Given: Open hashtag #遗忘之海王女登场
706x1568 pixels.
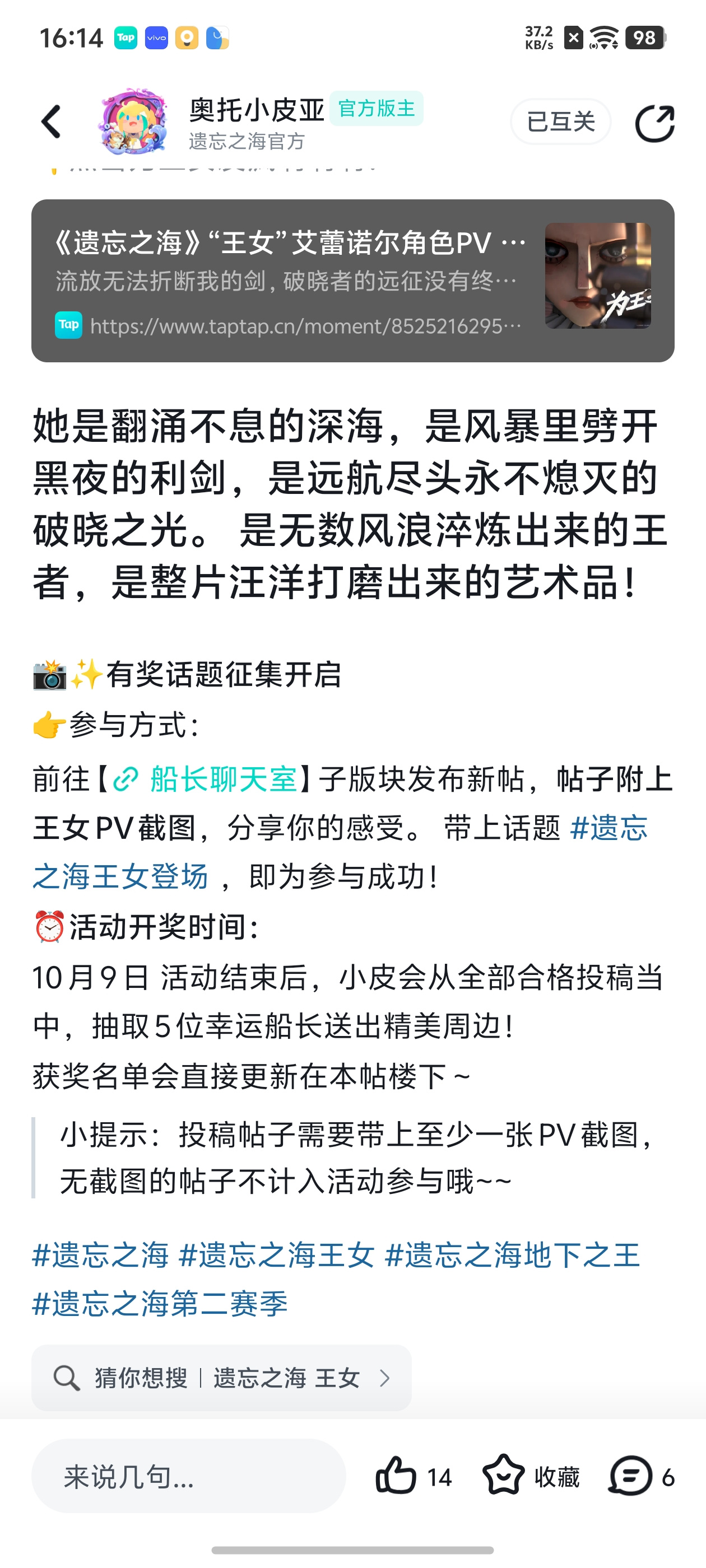Looking at the screenshot, I should [340, 852].
